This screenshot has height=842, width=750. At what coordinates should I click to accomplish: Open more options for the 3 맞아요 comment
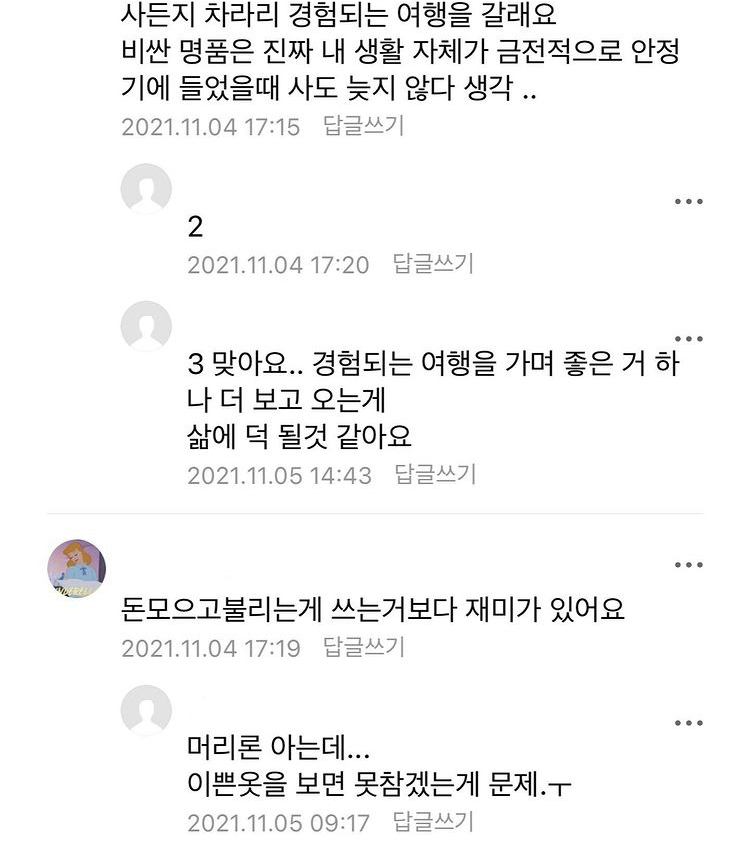[x=689, y=340]
